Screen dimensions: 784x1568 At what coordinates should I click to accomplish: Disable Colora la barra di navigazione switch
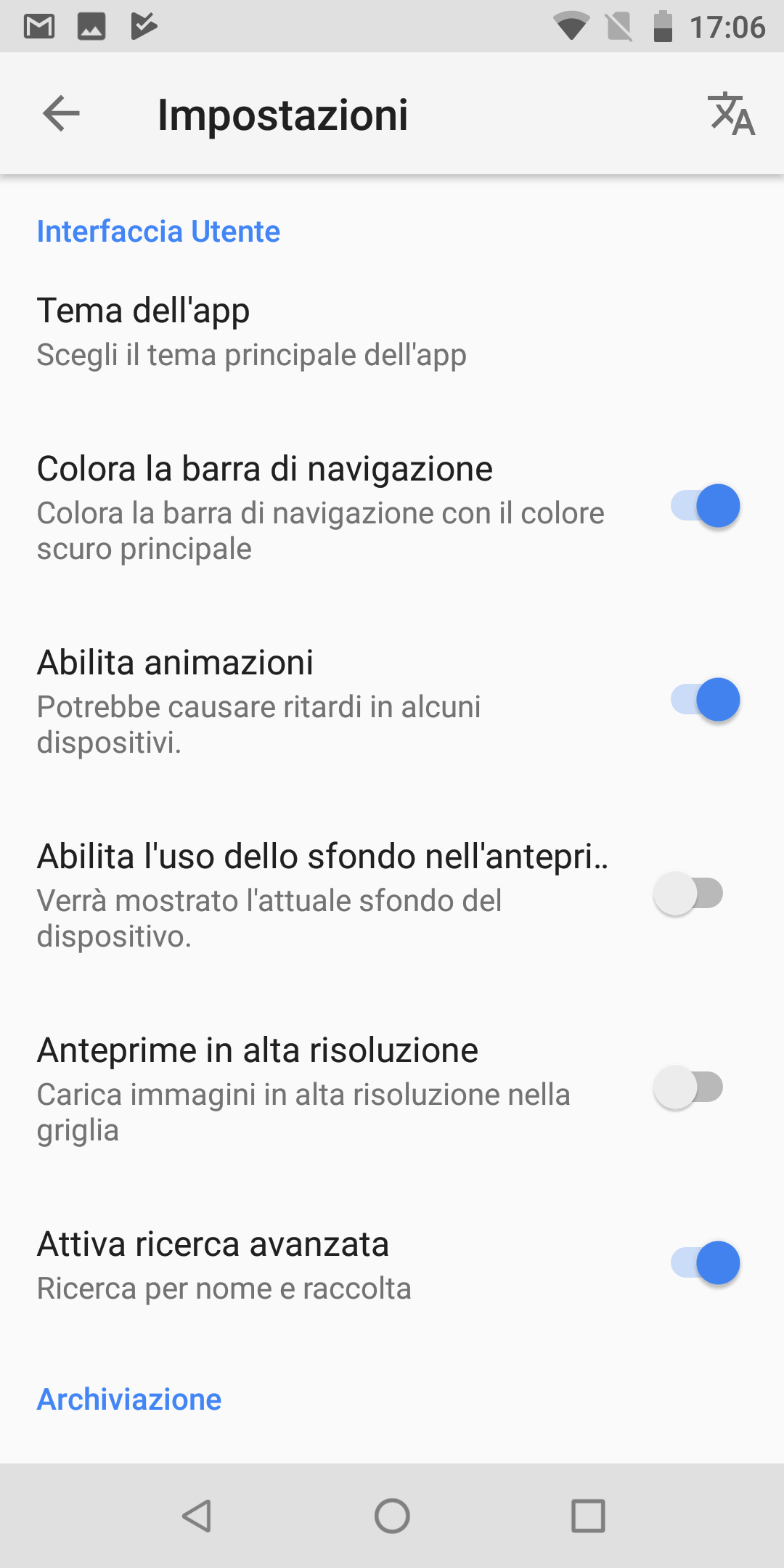(705, 506)
